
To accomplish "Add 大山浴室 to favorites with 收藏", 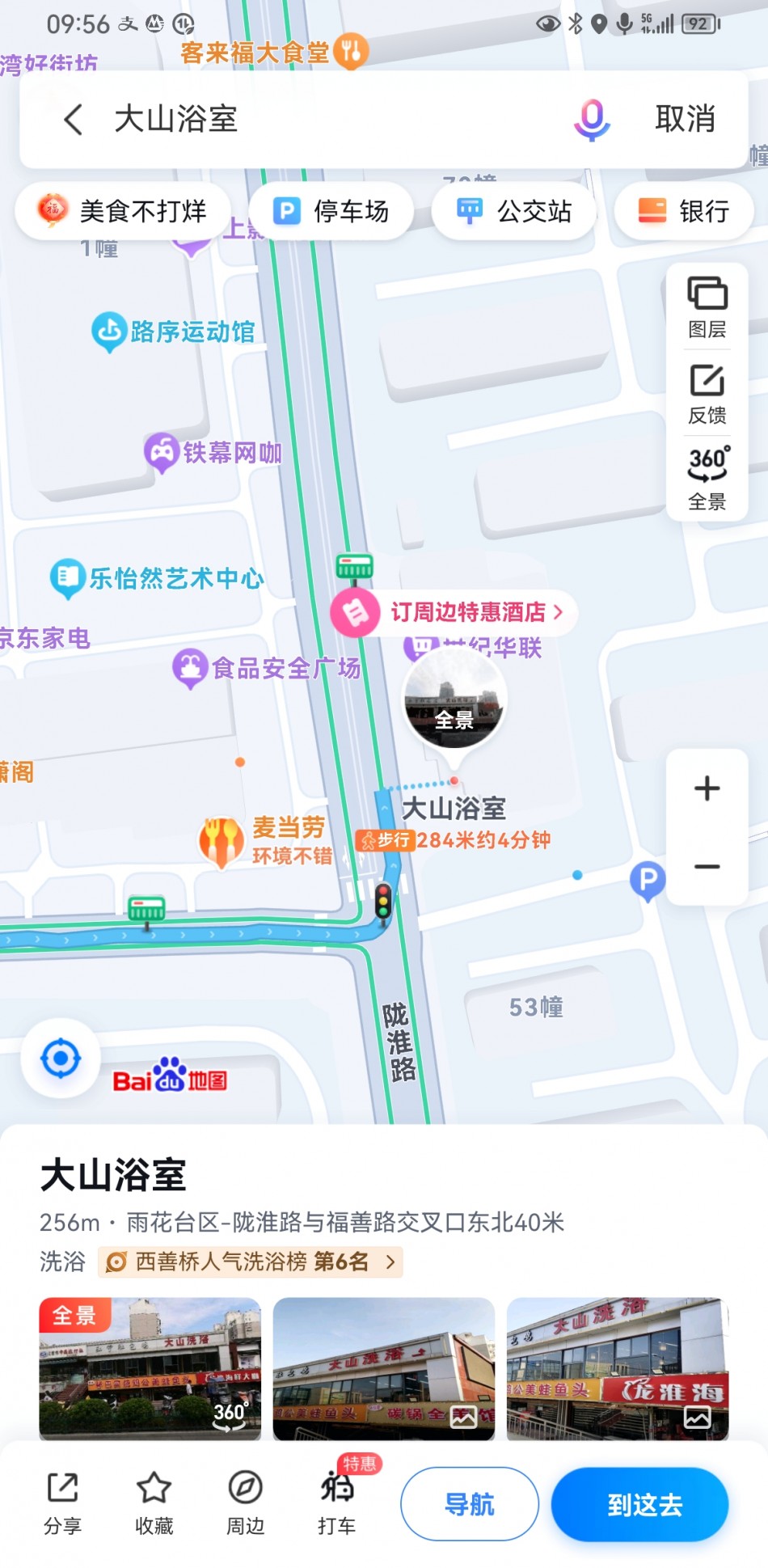I will (x=154, y=1503).
